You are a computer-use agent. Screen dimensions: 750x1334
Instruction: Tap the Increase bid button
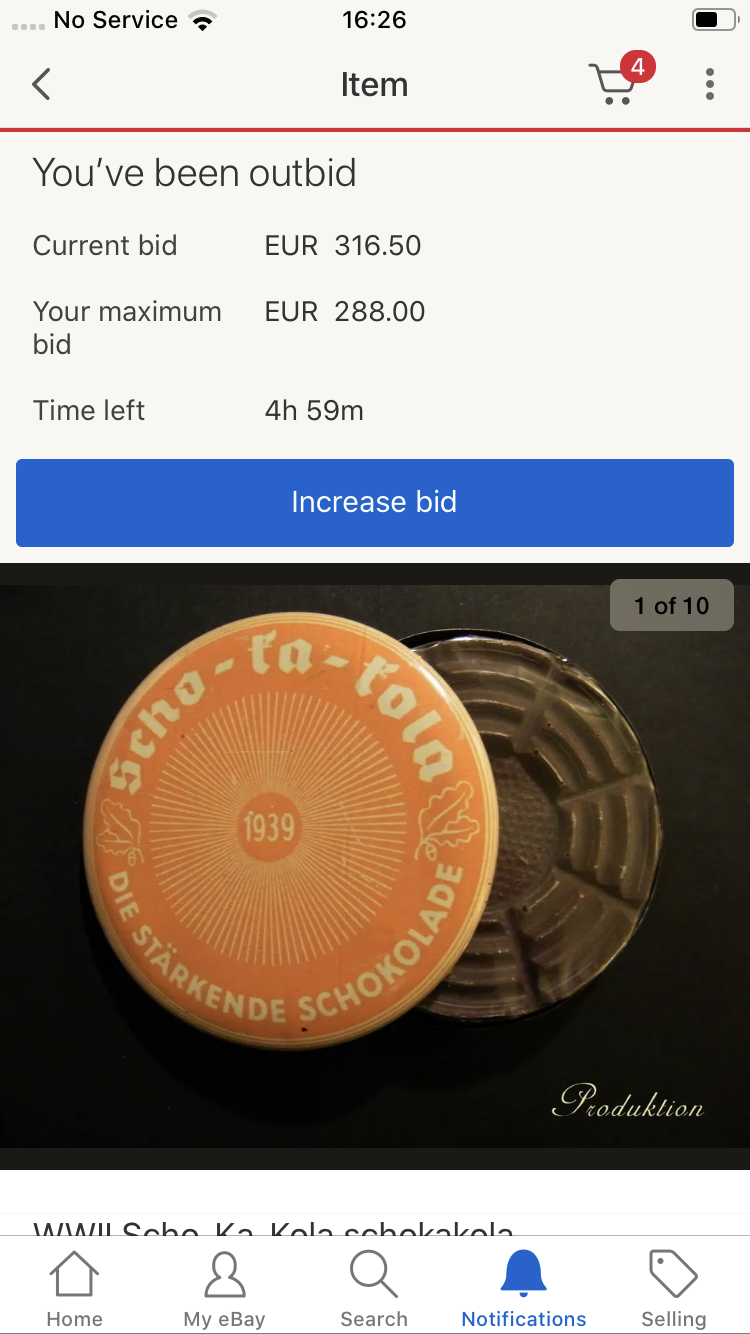pyautogui.click(x=375, y=502)
